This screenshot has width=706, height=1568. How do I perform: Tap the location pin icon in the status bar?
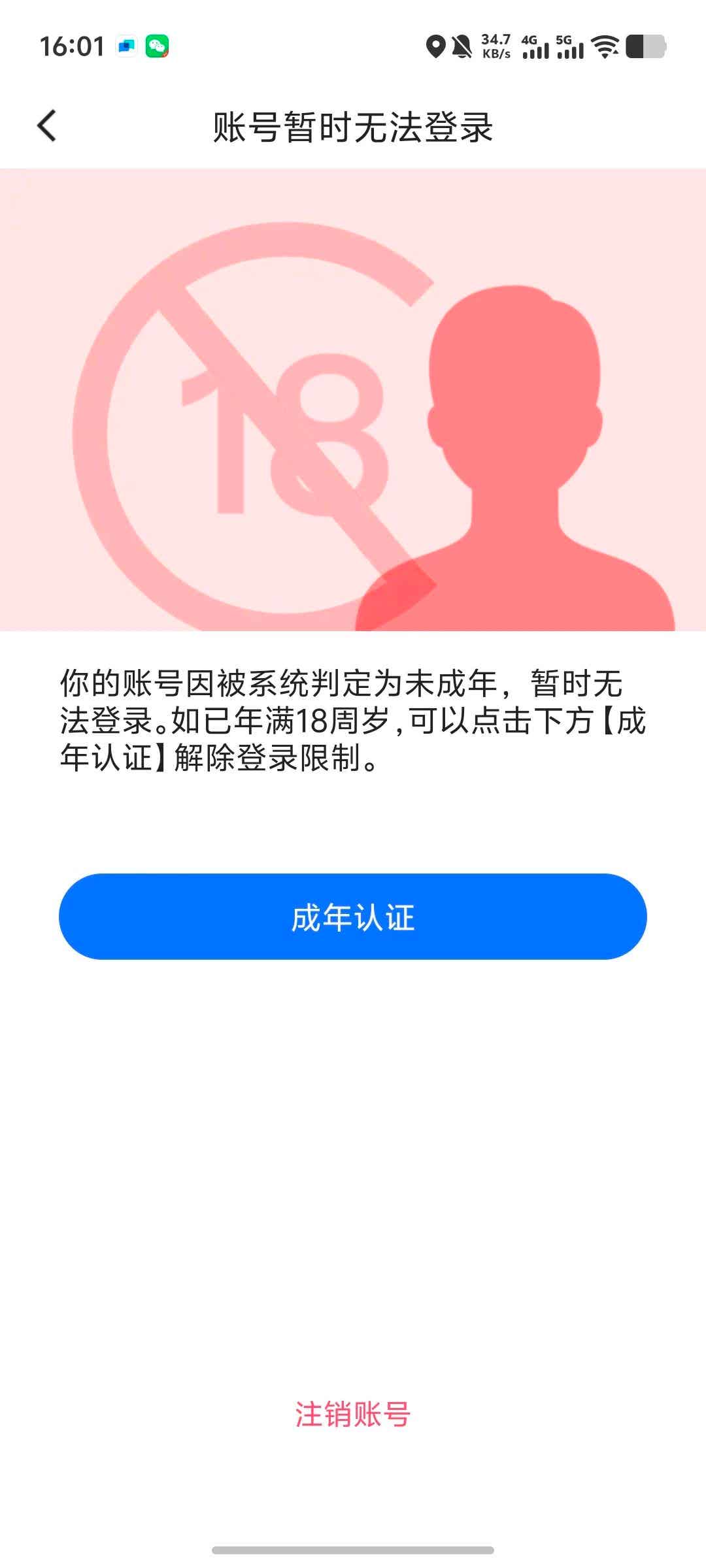pyautogui.click(x=433, y=46)
